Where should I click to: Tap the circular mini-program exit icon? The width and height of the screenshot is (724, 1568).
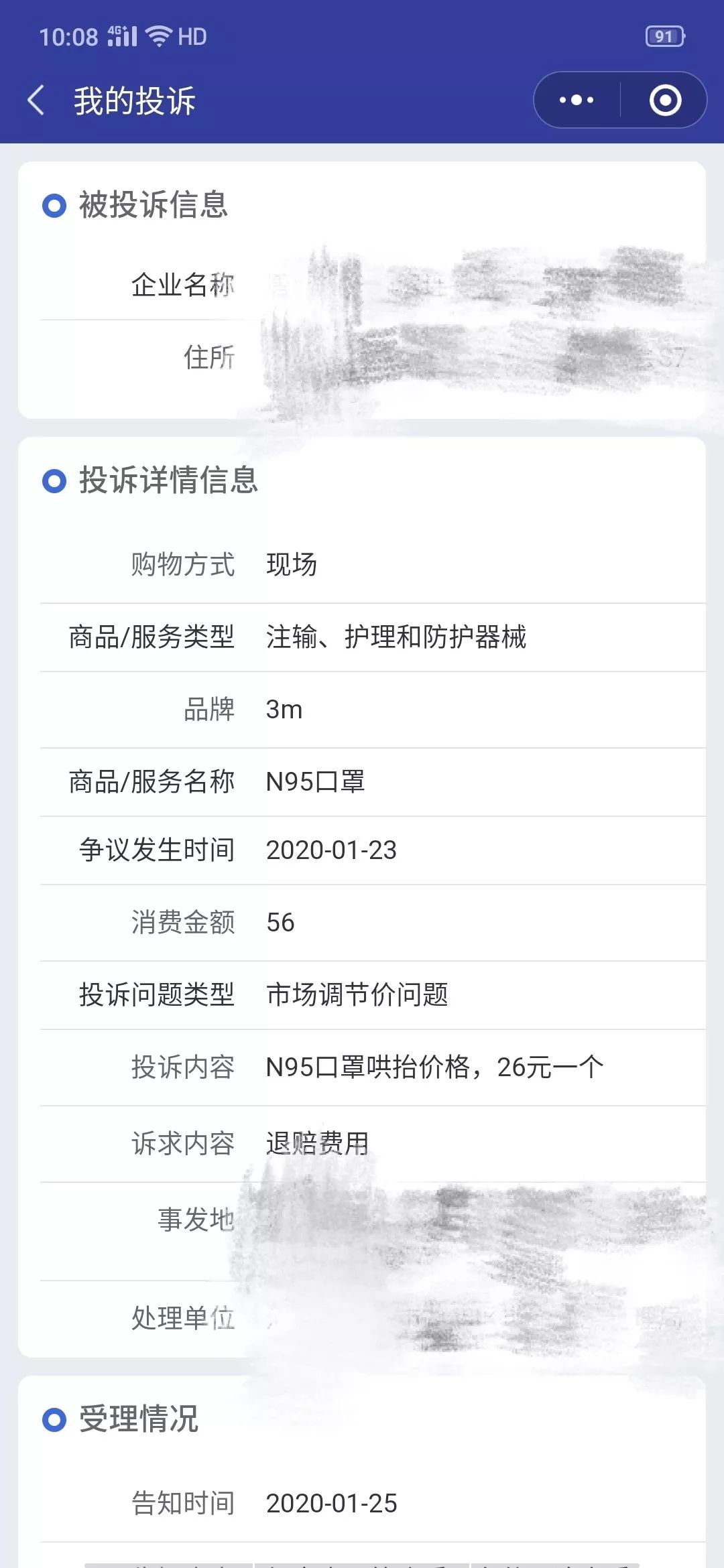tap(664, 99)
